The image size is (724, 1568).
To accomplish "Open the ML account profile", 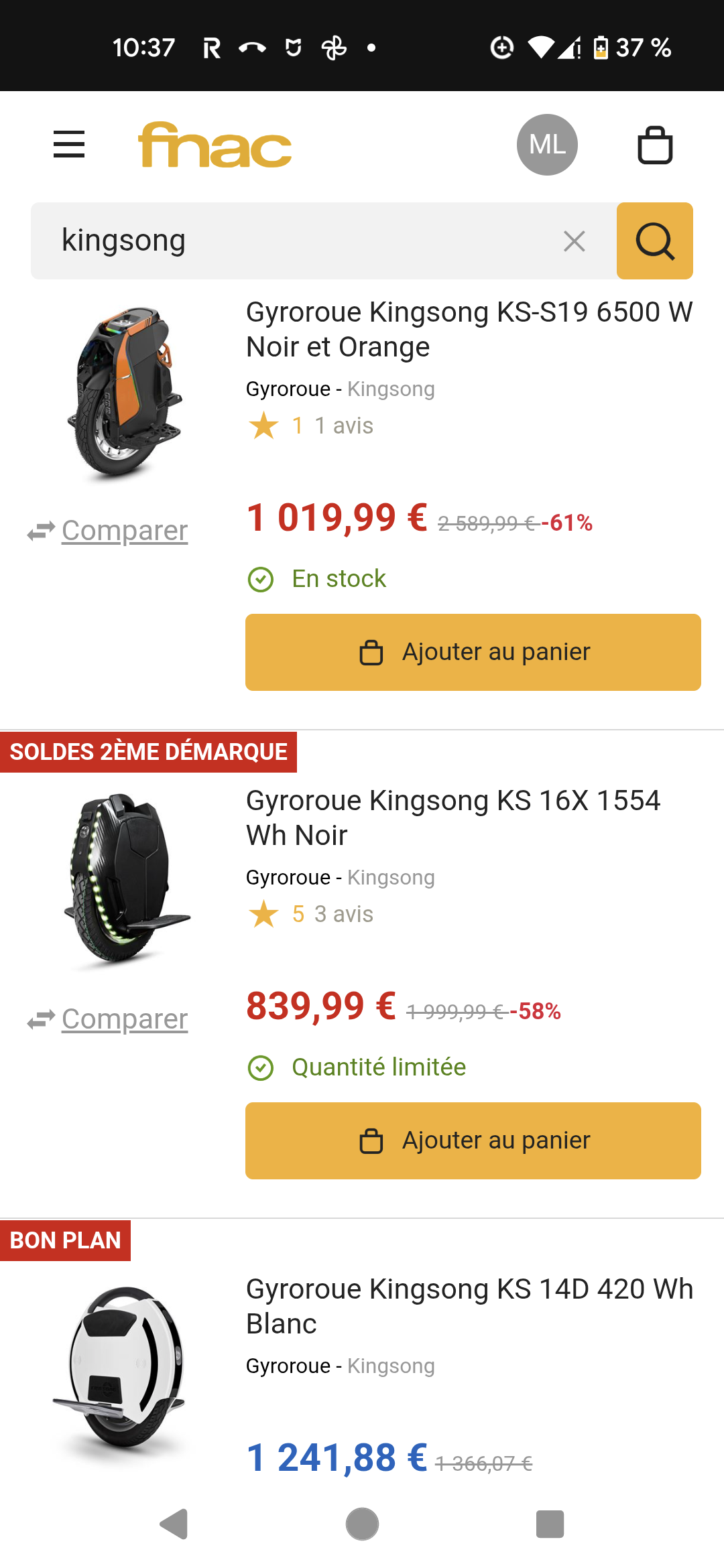I will (547, 145).
